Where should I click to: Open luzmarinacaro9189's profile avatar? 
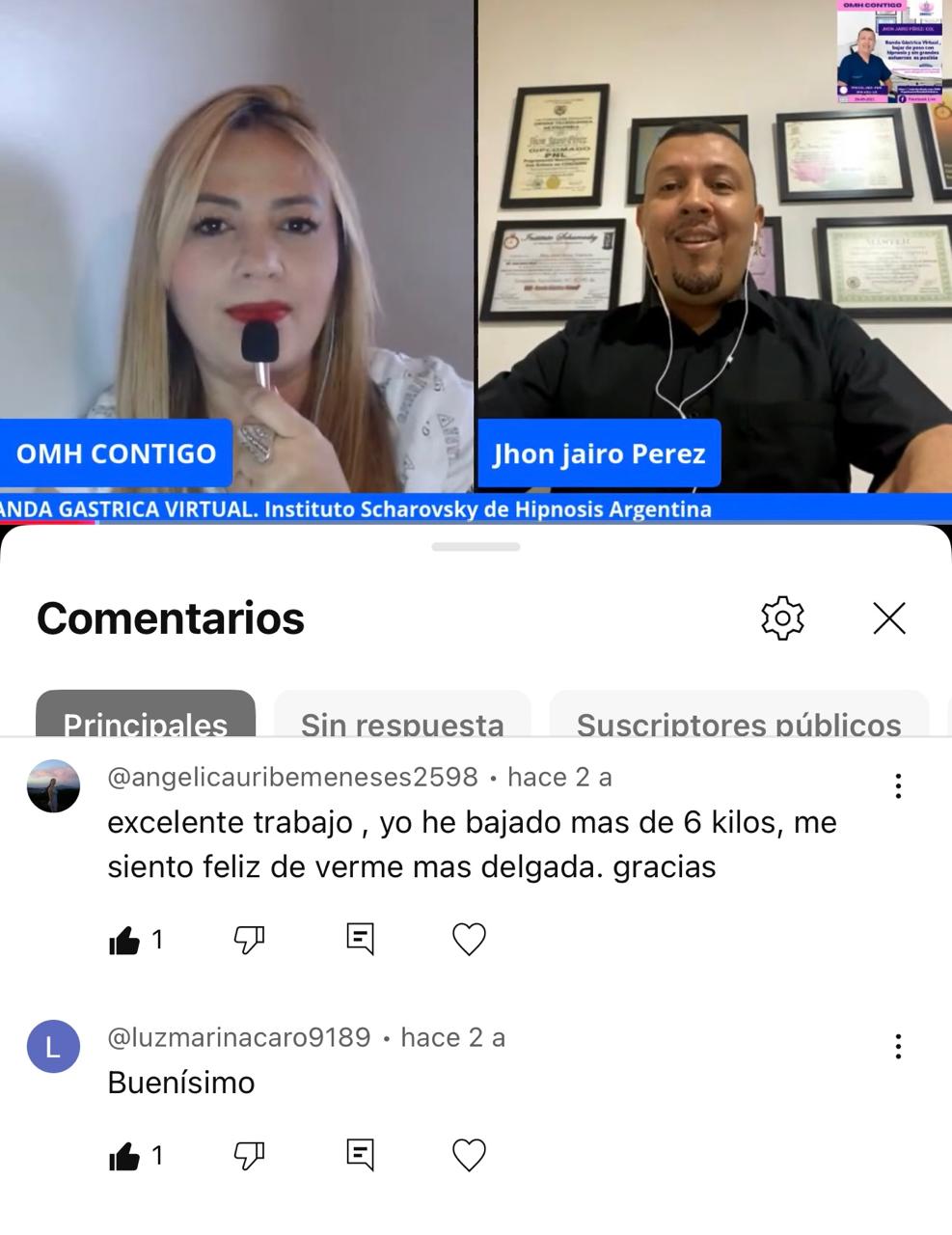pos(53,1046)
